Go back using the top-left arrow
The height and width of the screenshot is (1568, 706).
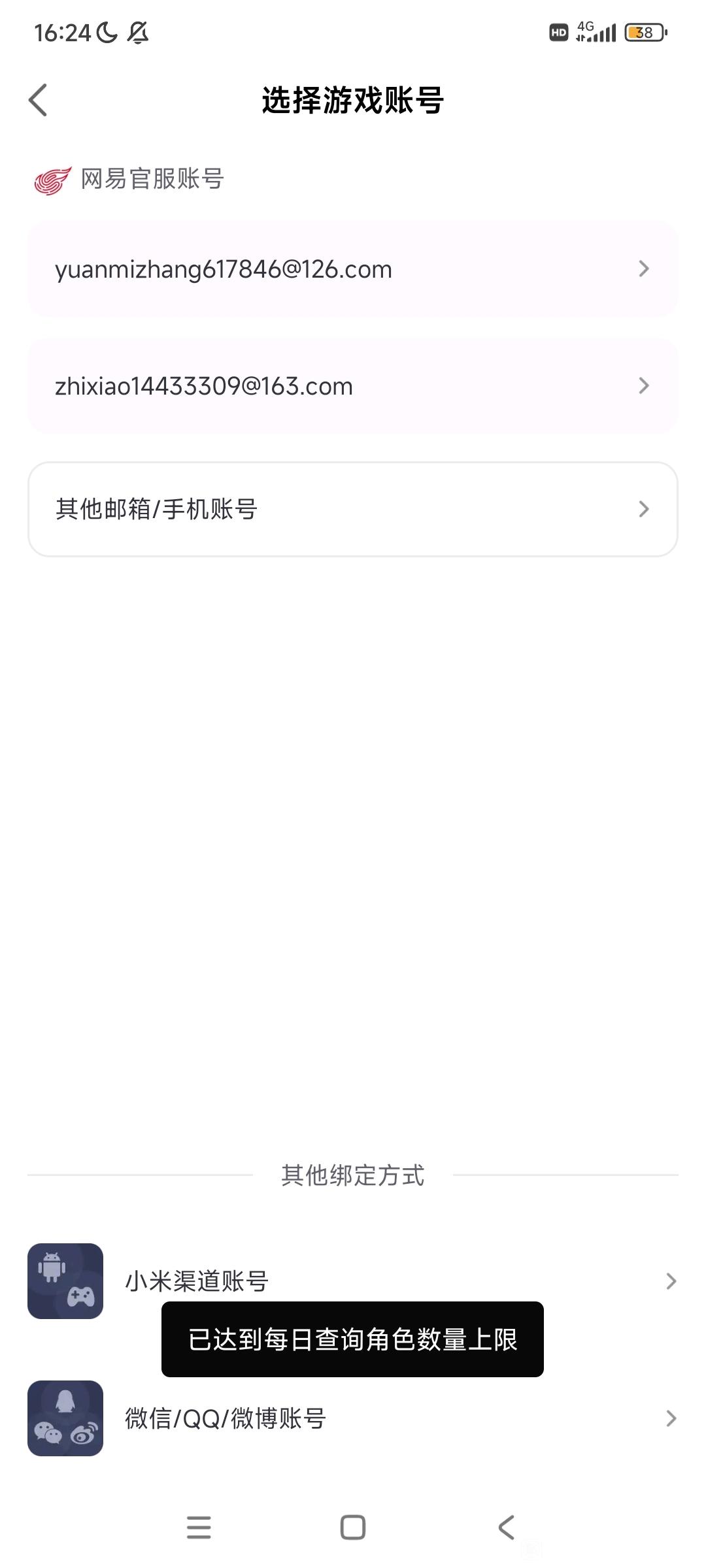[38, 100]
